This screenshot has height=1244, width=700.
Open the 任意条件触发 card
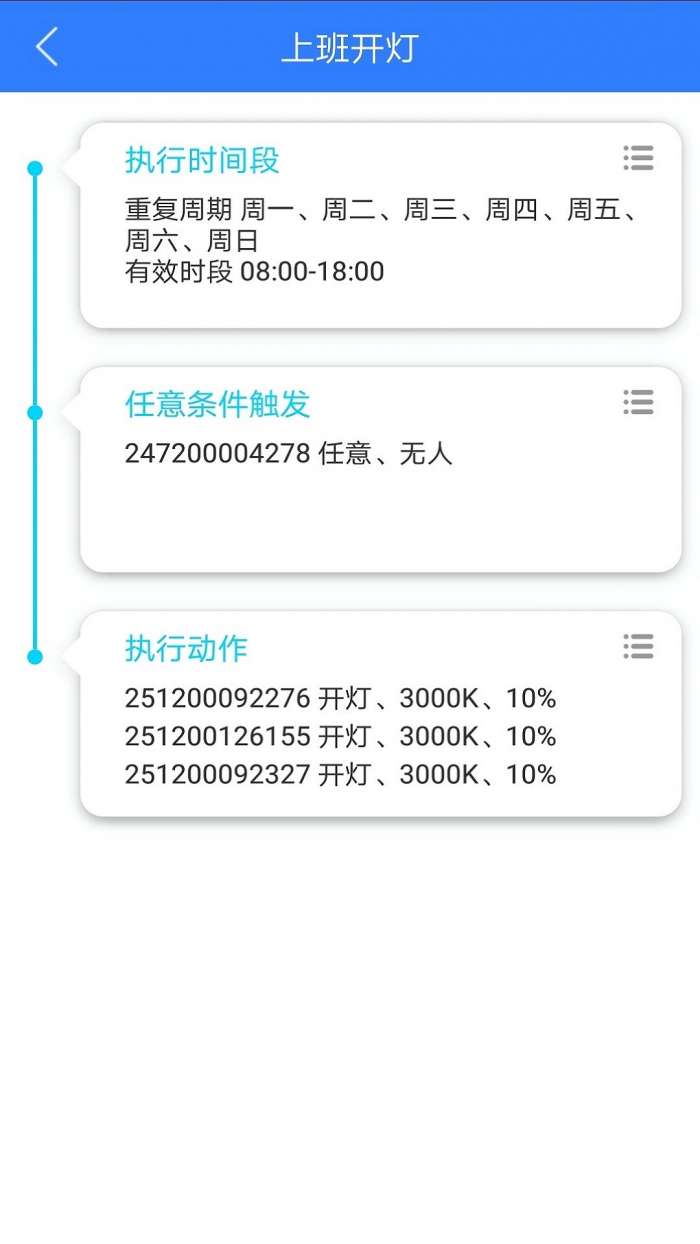[x=380, y=490]
